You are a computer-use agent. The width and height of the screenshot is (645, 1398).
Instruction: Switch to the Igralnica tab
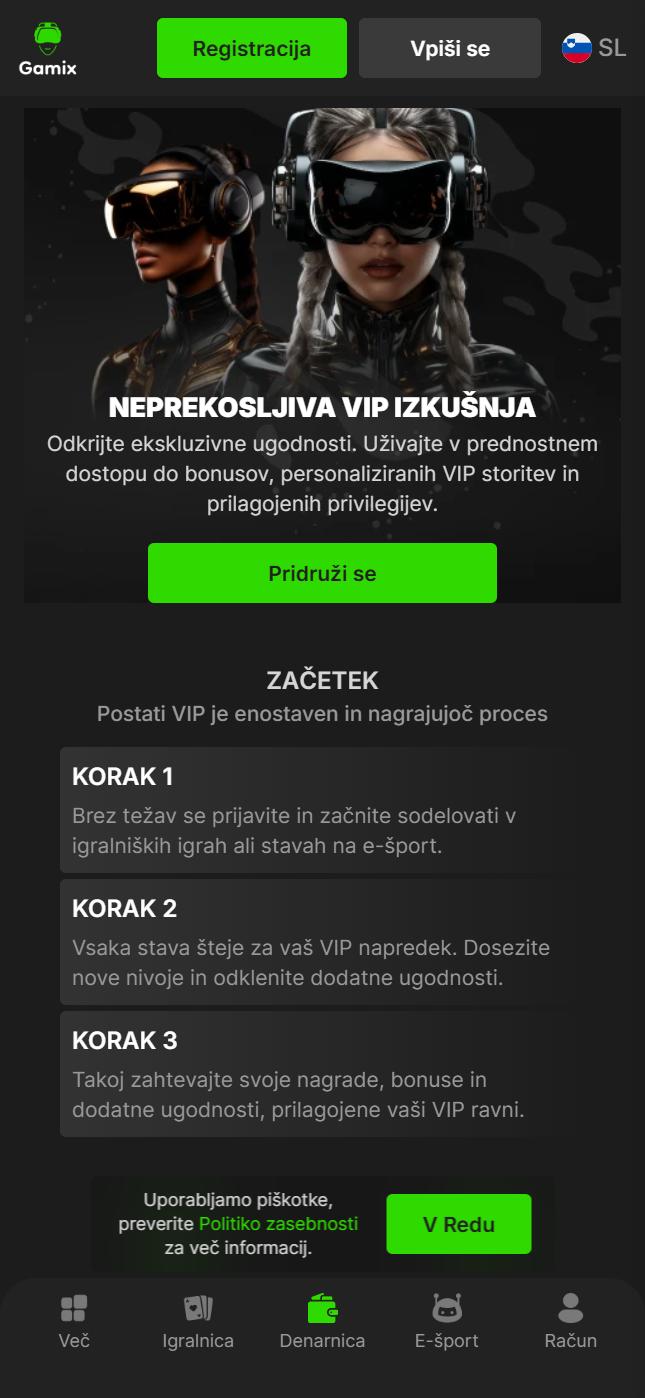click(x=198, y=1322)
